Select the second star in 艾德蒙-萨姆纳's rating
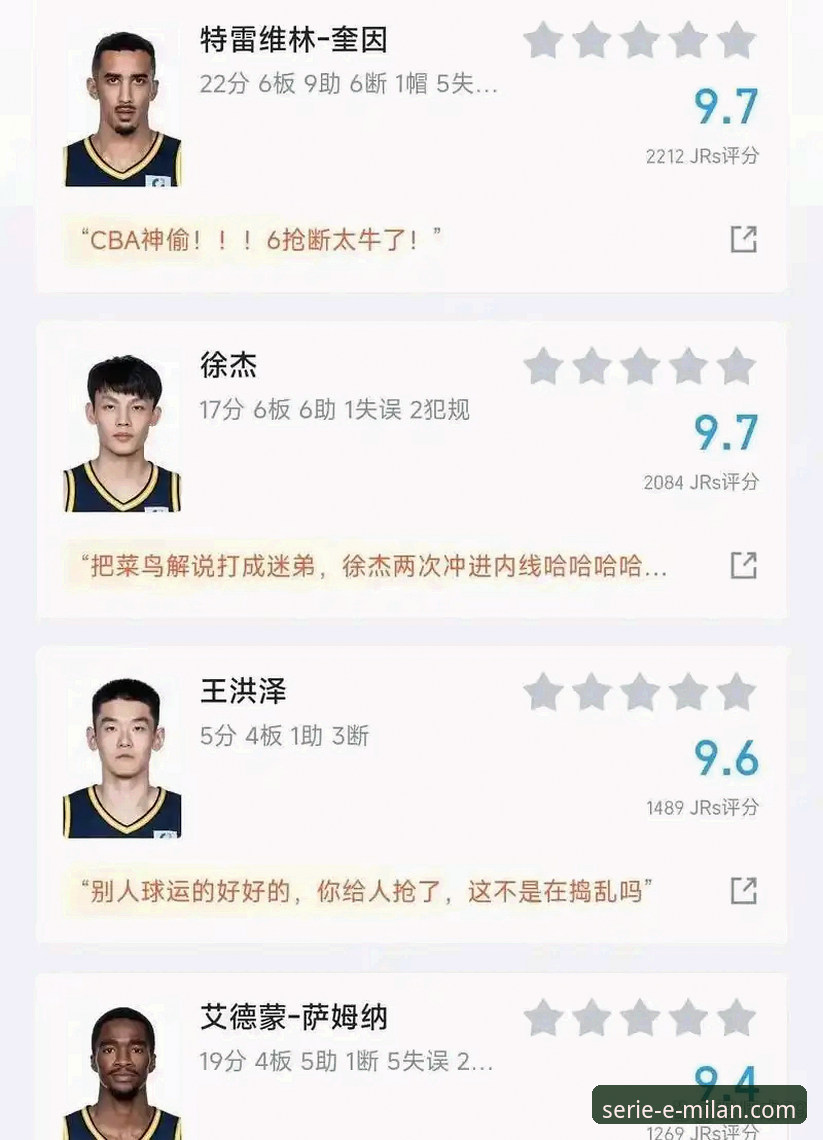Viewport: 823px width, 1140px height. (593, 1016)
